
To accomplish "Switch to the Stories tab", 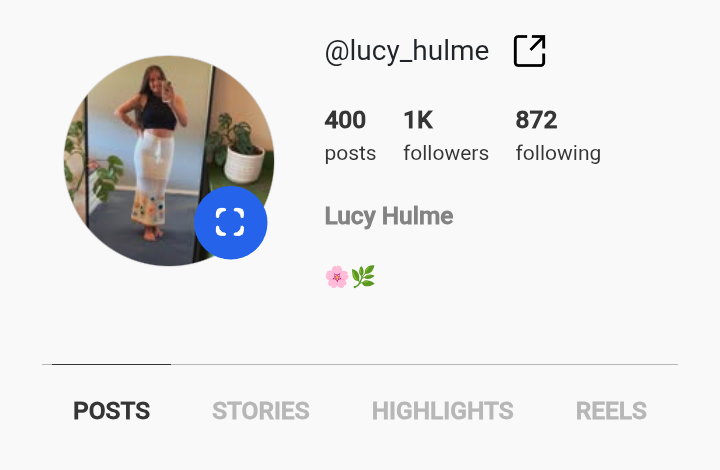I will point(260,411).
